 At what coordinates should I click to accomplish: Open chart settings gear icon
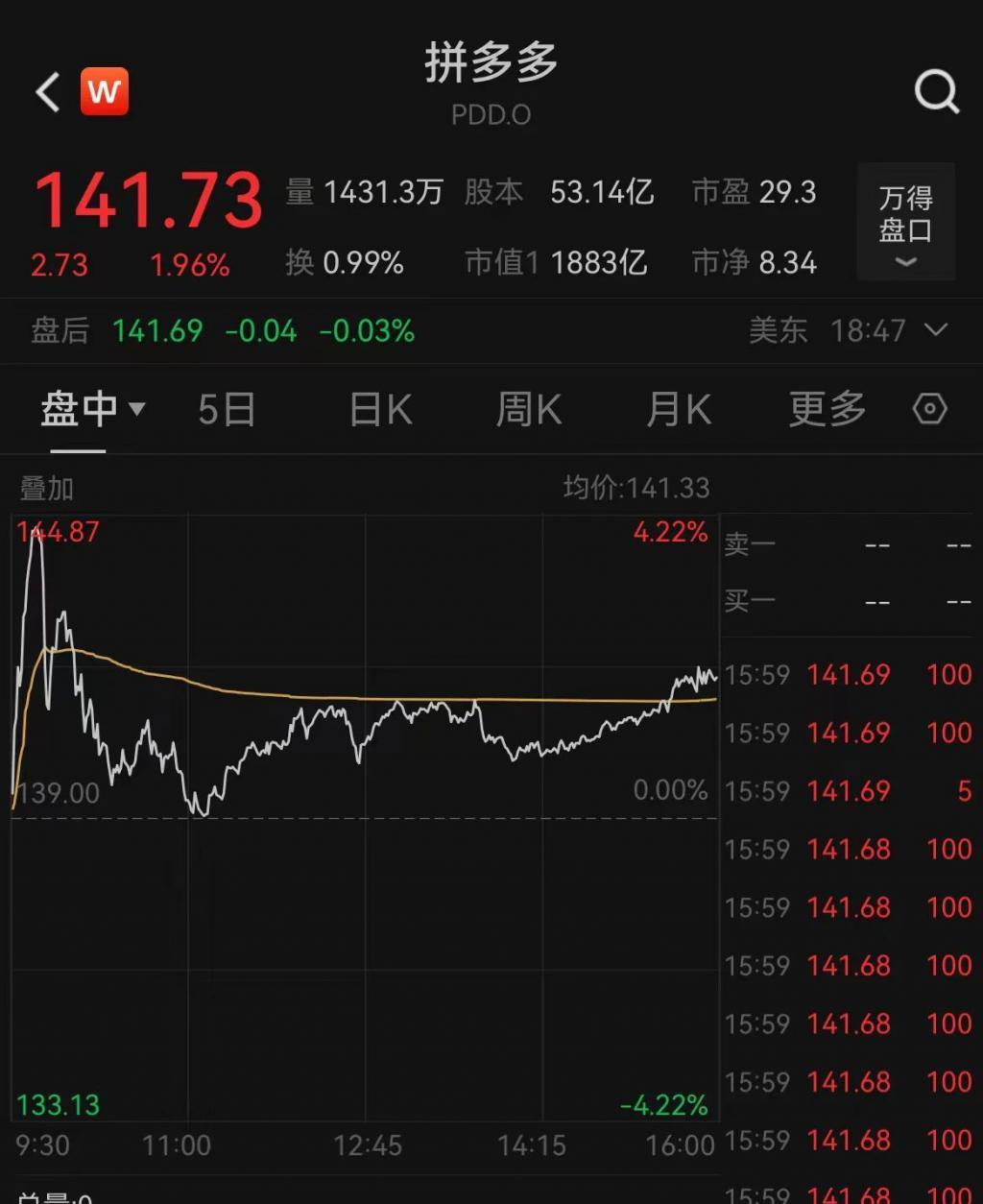click(929, 408)
